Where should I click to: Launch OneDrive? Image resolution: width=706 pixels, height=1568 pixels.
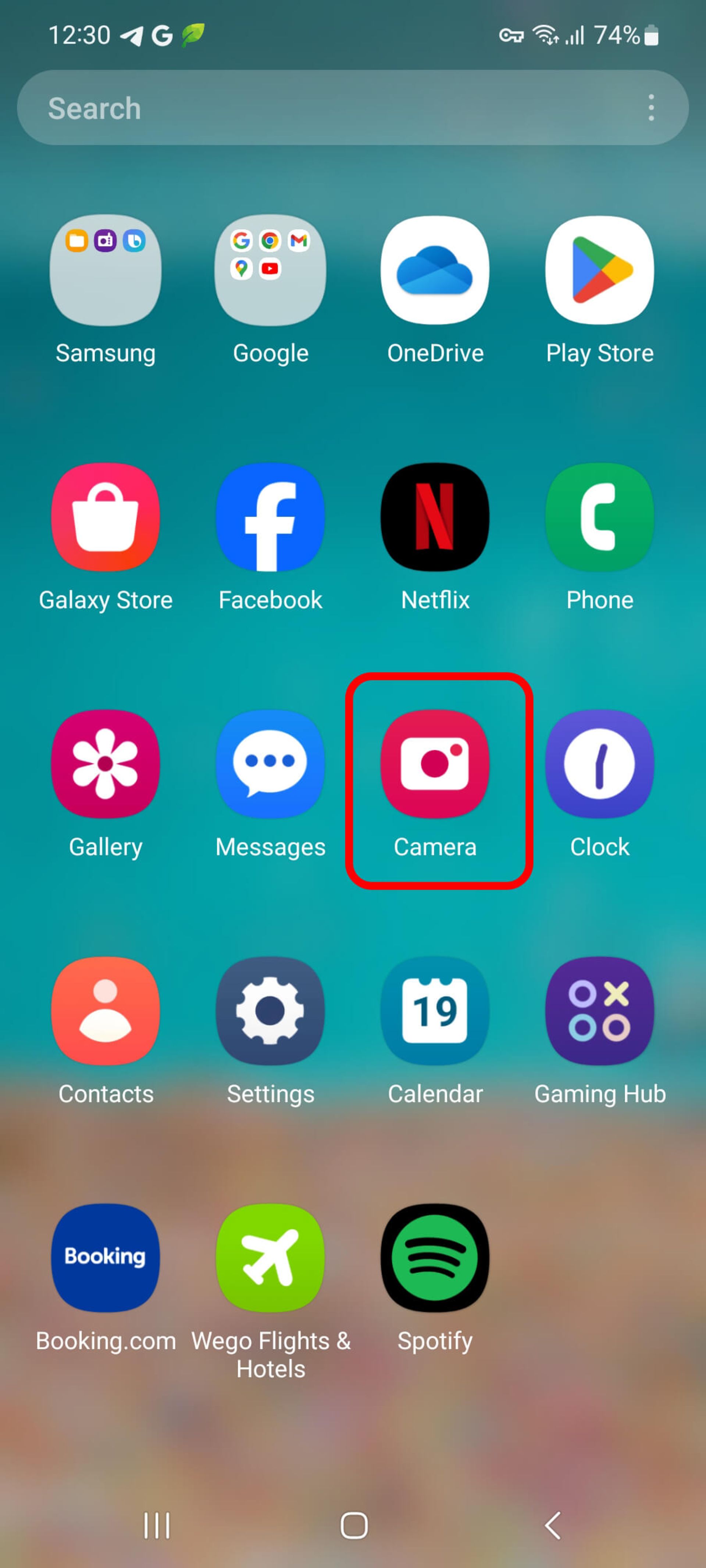(x=435, y=270)
